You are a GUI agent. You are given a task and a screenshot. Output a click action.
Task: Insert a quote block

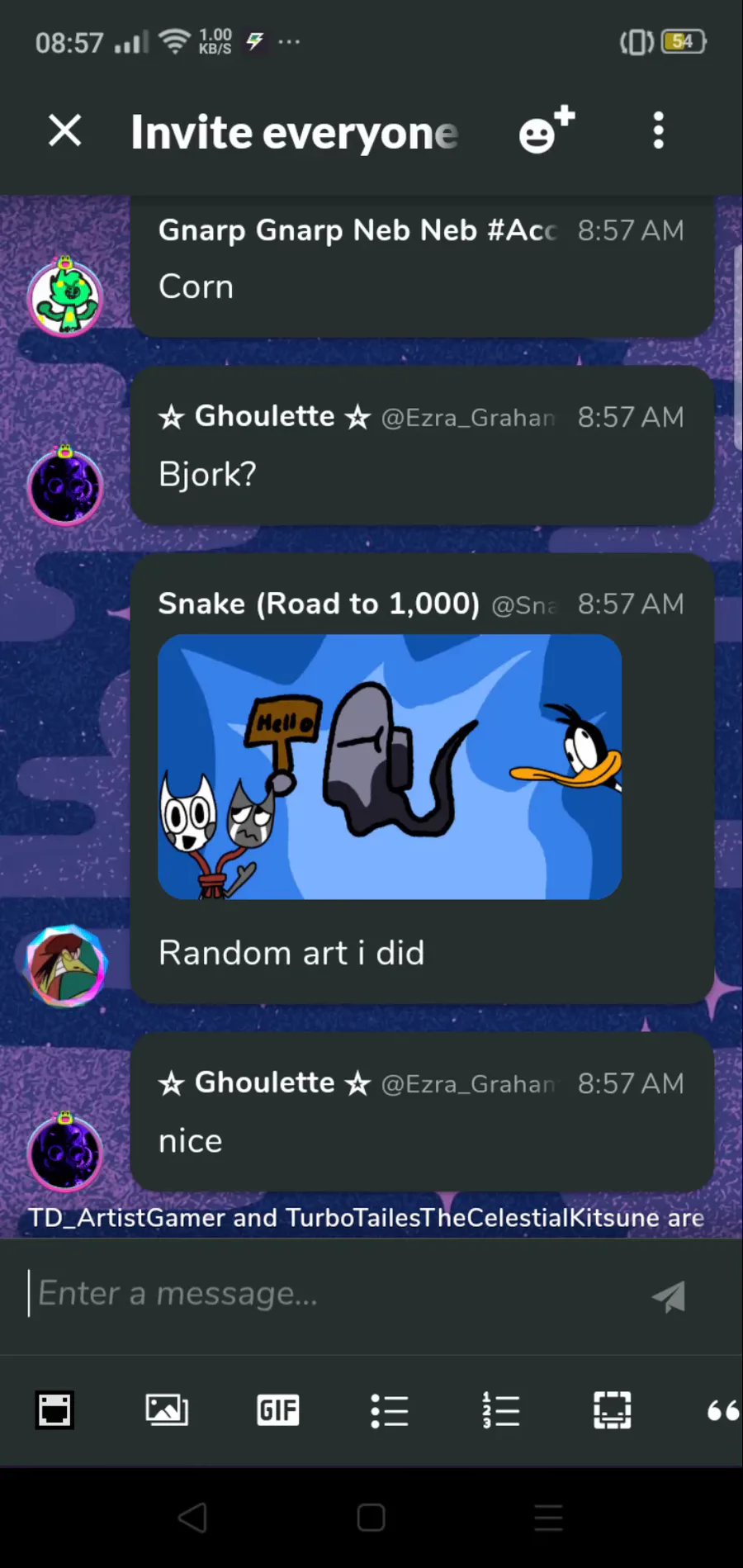723,1411
